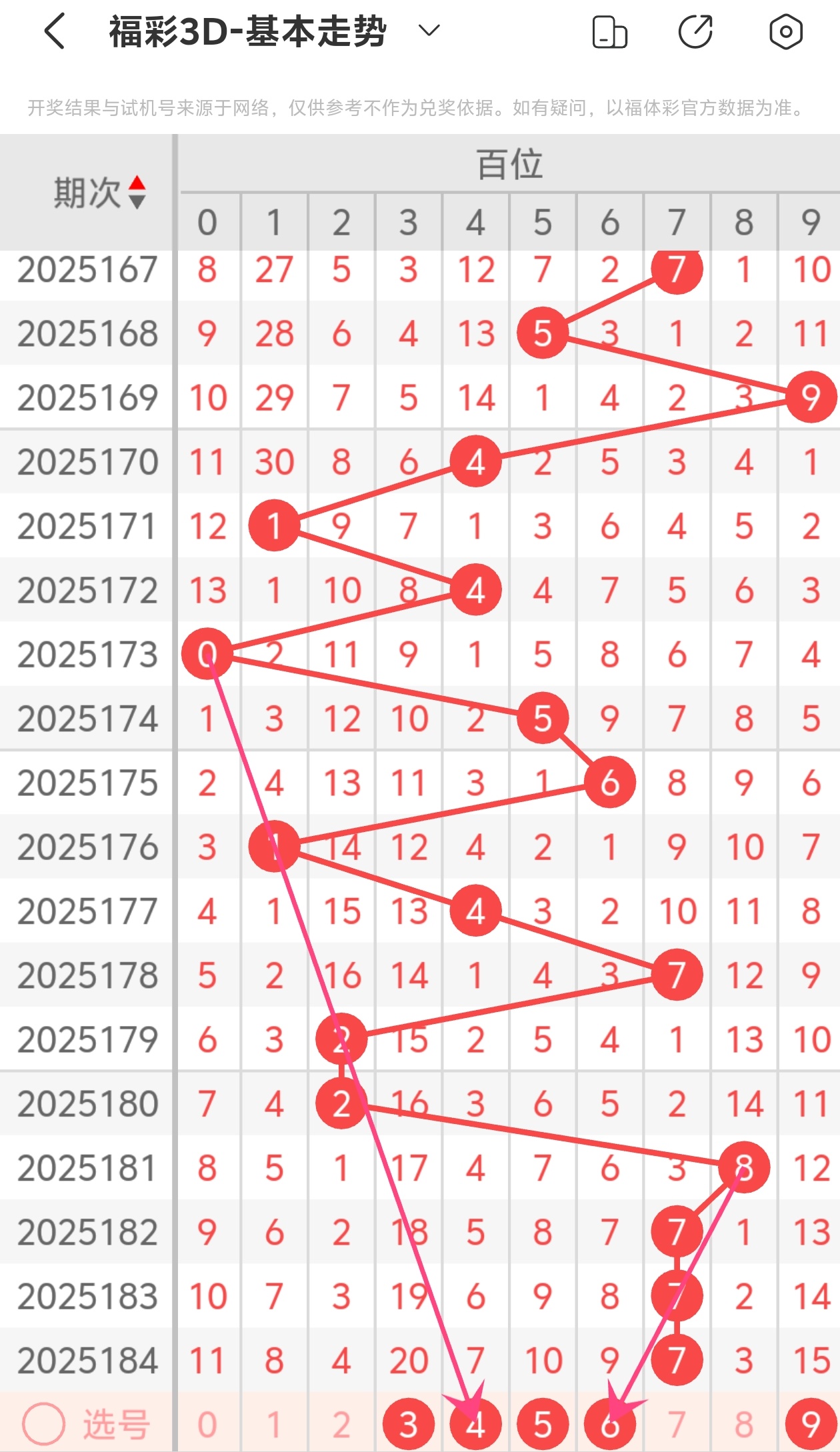Share this trend chart
Screen dimensions: 840x1452
pos(695,32)
